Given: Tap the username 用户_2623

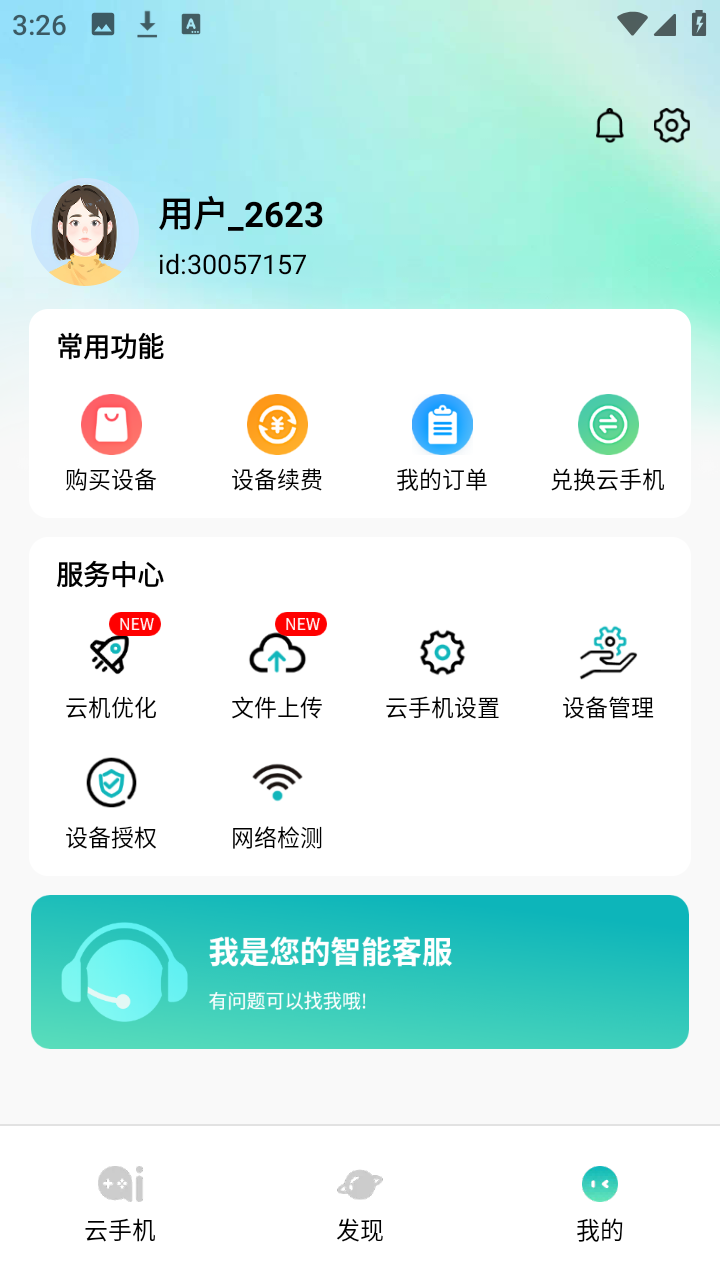Looking at the screenshot, I should point(241,214).
